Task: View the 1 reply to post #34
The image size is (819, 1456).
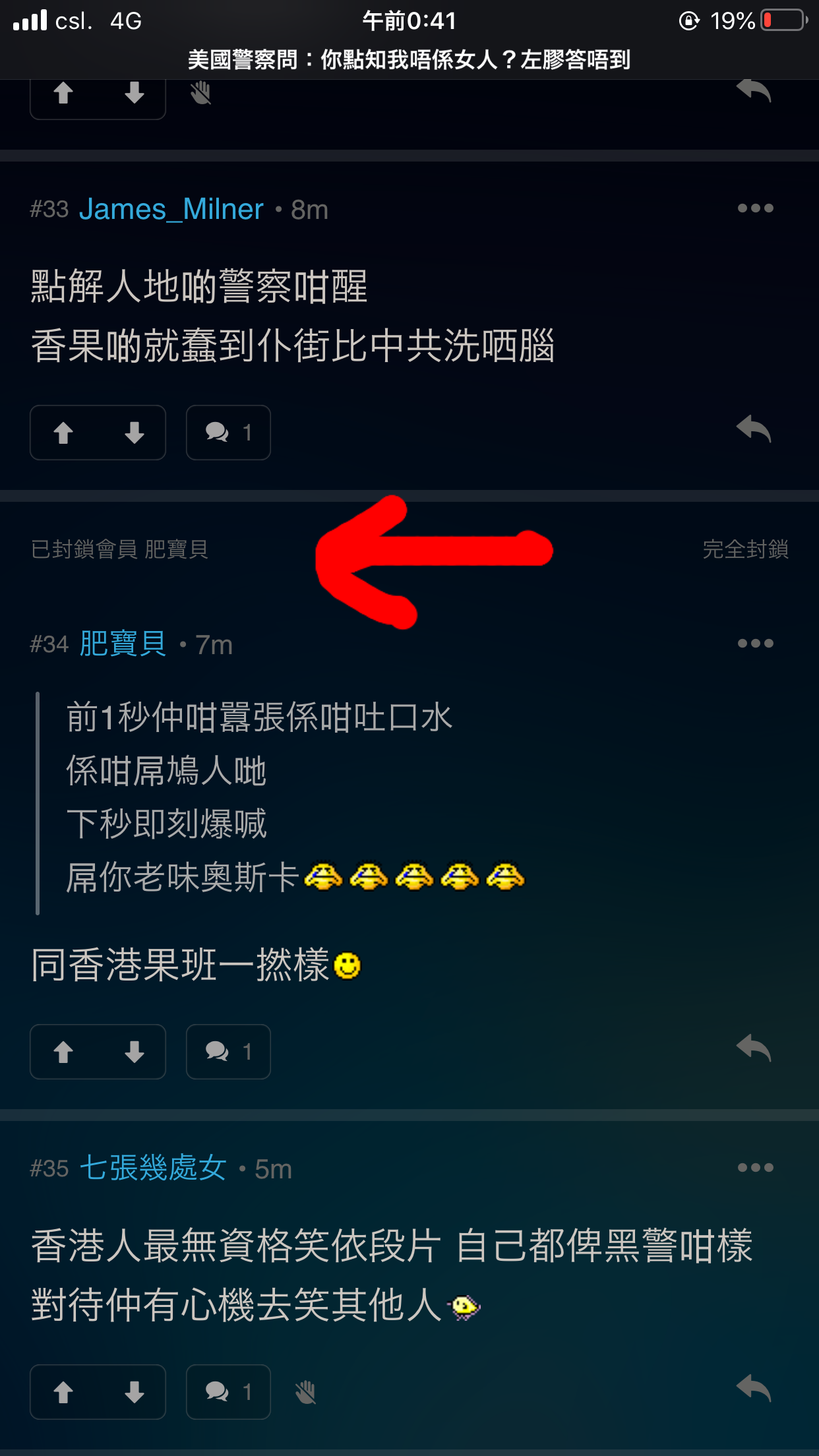Action: [x=228, y=1052]
